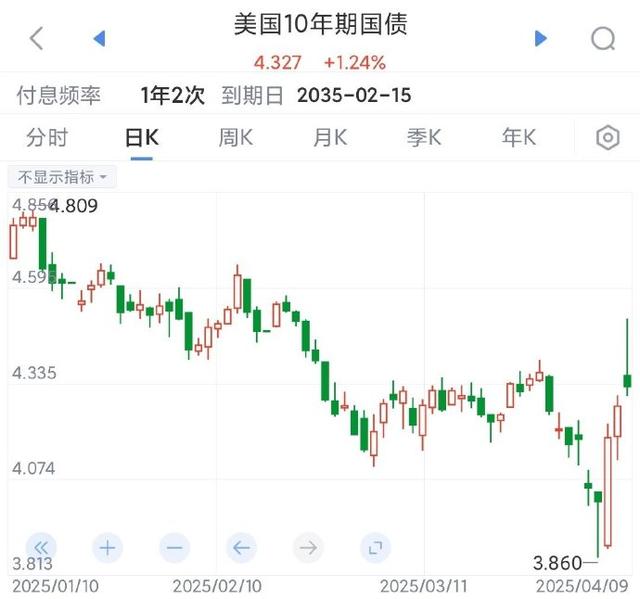Expand chart to fullscreen
Image resolution: width=640 pixels, height=599 pixels.
tap(375, 547)
